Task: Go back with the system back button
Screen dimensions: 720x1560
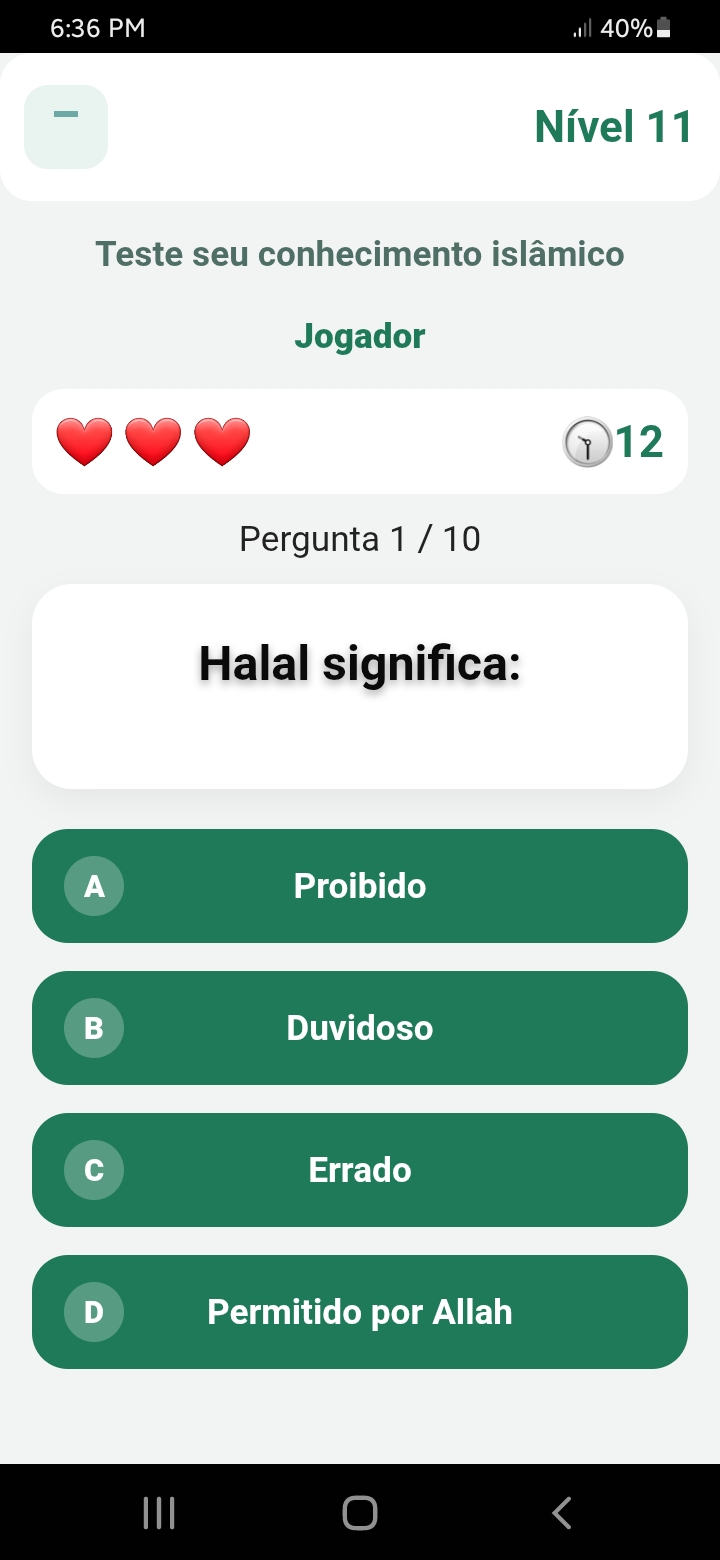Action: click(x=562, y=1513)
